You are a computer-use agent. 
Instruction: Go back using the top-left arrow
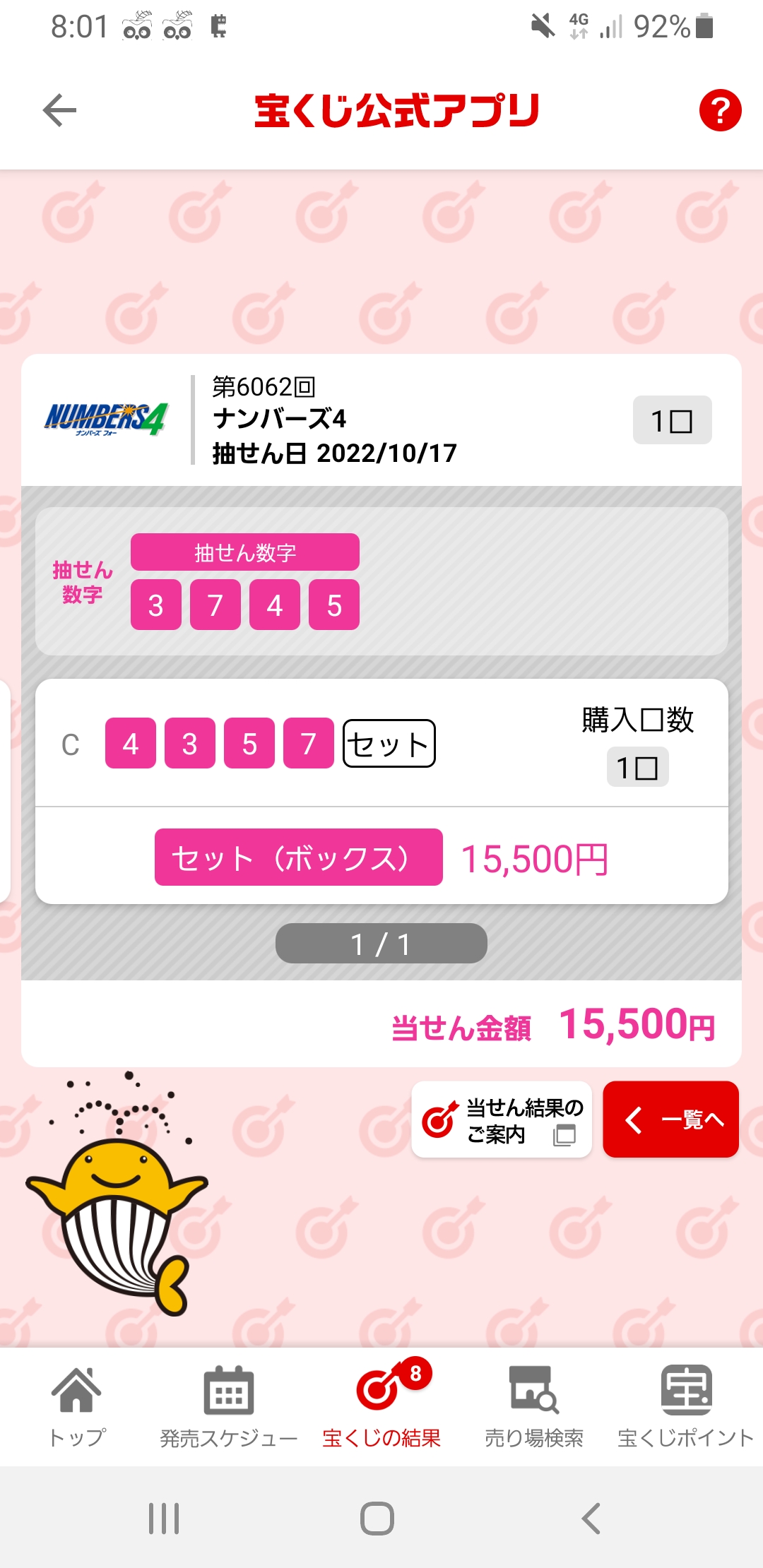click(x=59, y=110)
